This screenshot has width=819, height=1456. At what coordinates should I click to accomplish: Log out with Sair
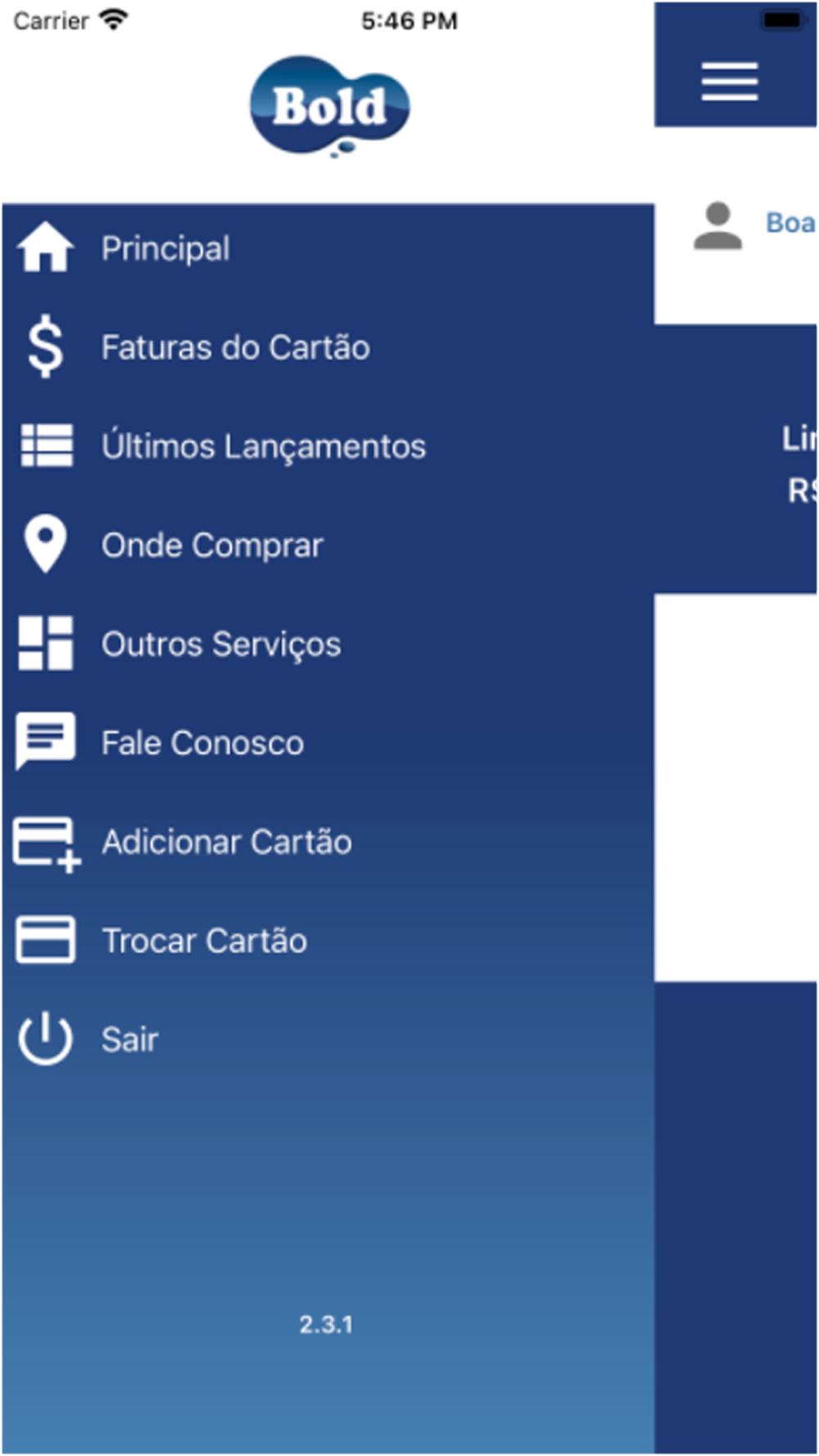pos(328,1040)
